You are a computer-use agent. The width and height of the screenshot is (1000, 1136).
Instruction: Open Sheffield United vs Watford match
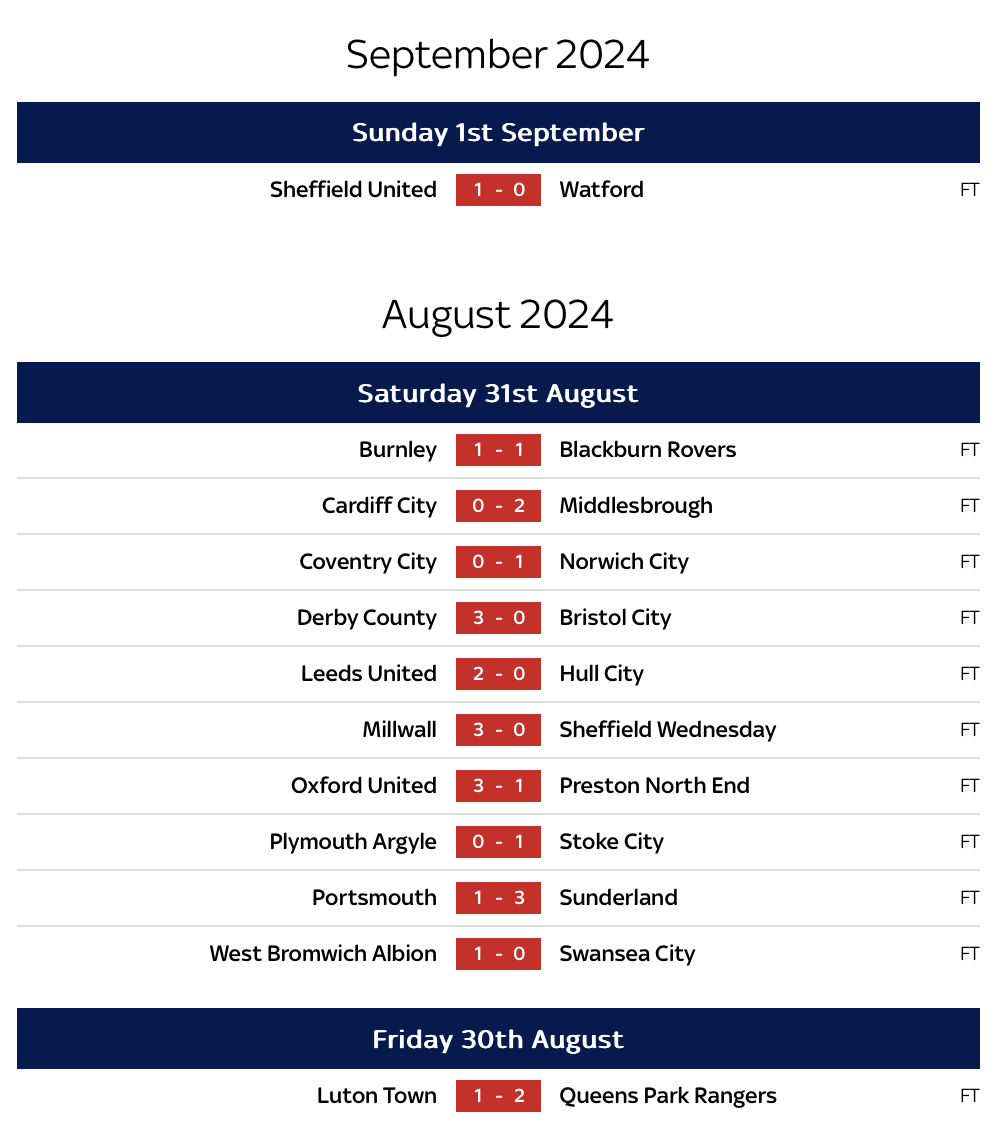pos(498,190)
